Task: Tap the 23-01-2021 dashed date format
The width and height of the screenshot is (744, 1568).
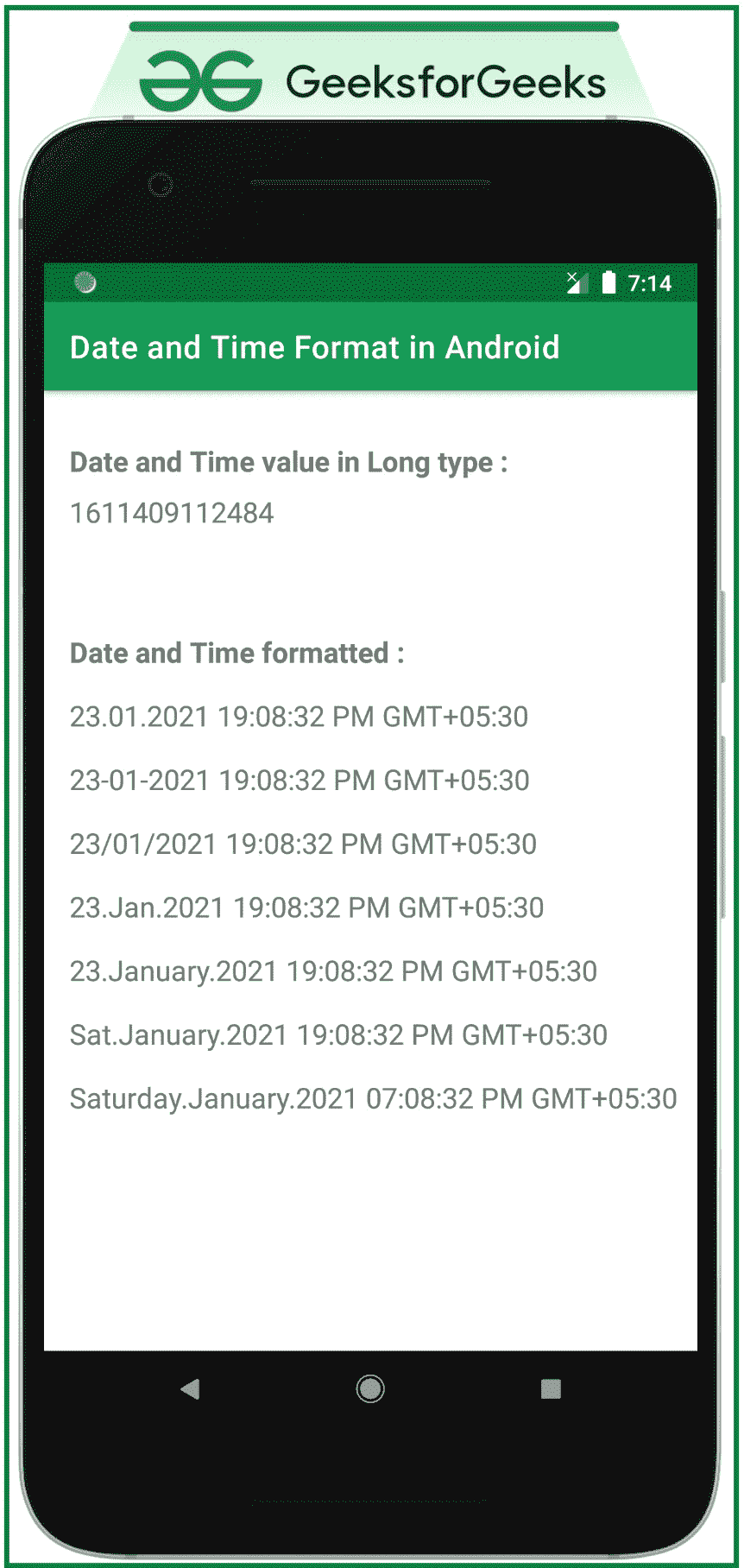Action: click(299, 780)
